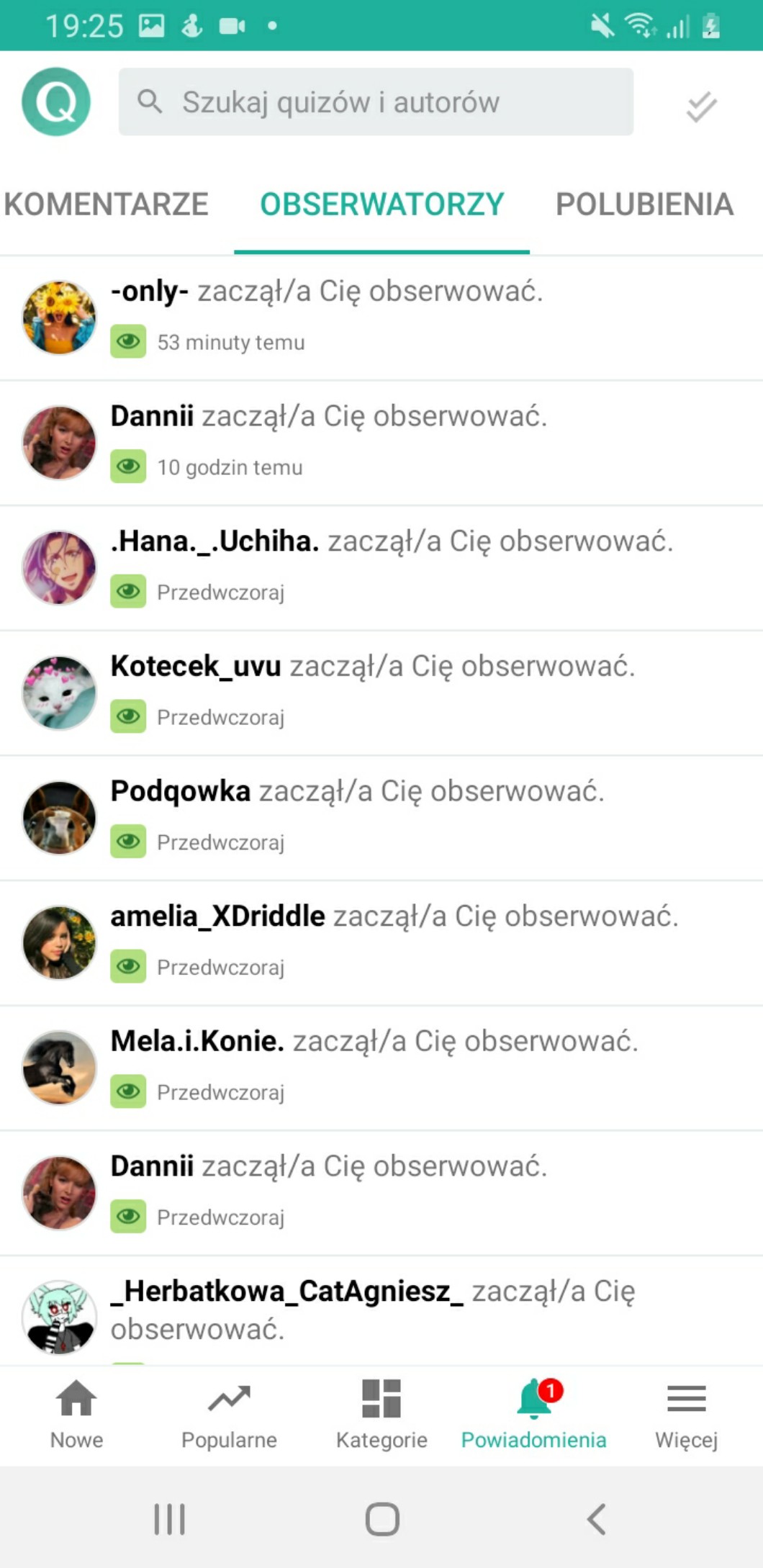This screenshot has height=1568, width=763.
Task: Open Podqowka follow notification
Action: [x=381, y=818]
